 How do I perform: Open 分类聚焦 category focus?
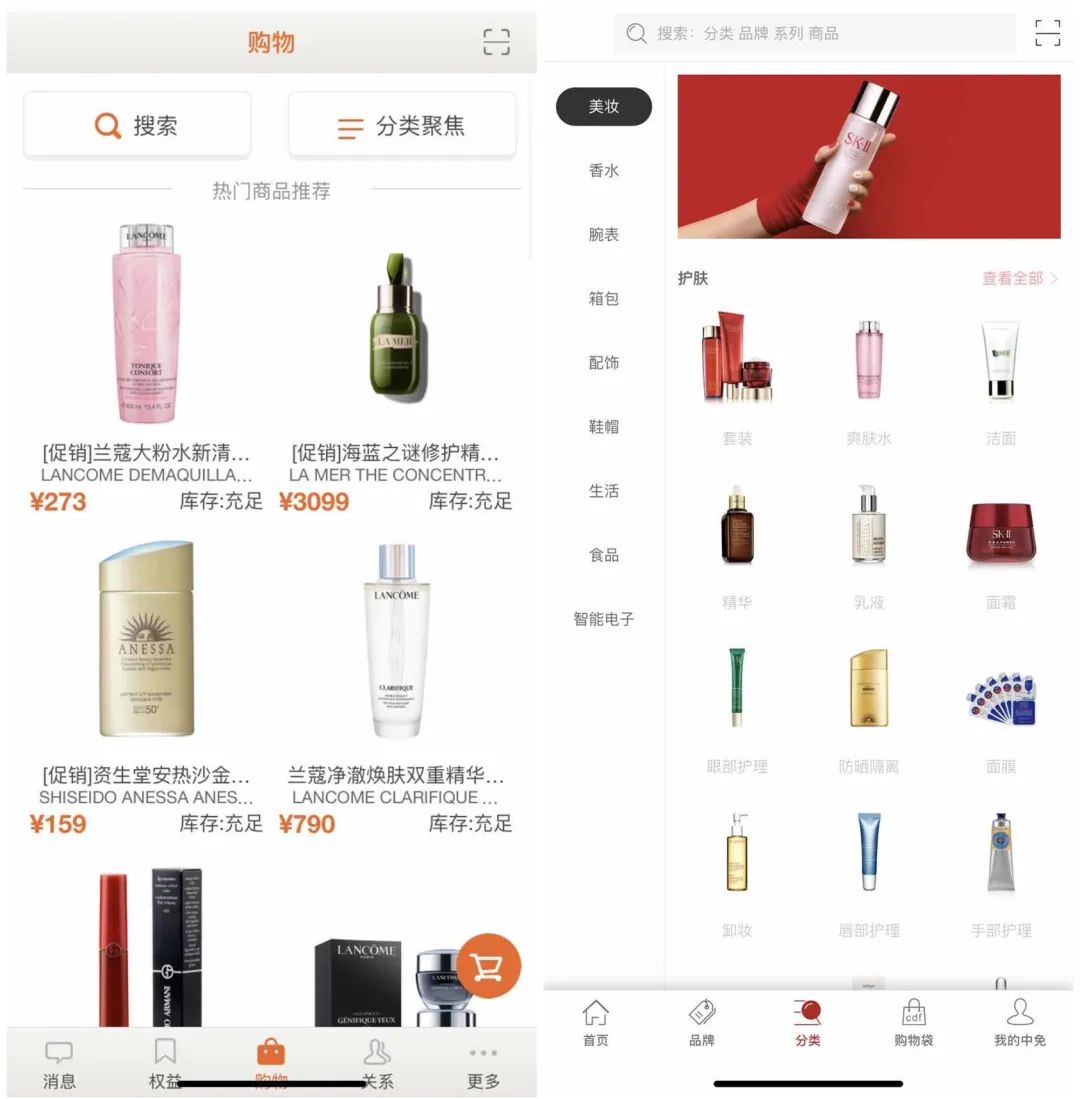pyautogui.click(x=402, y=125)
